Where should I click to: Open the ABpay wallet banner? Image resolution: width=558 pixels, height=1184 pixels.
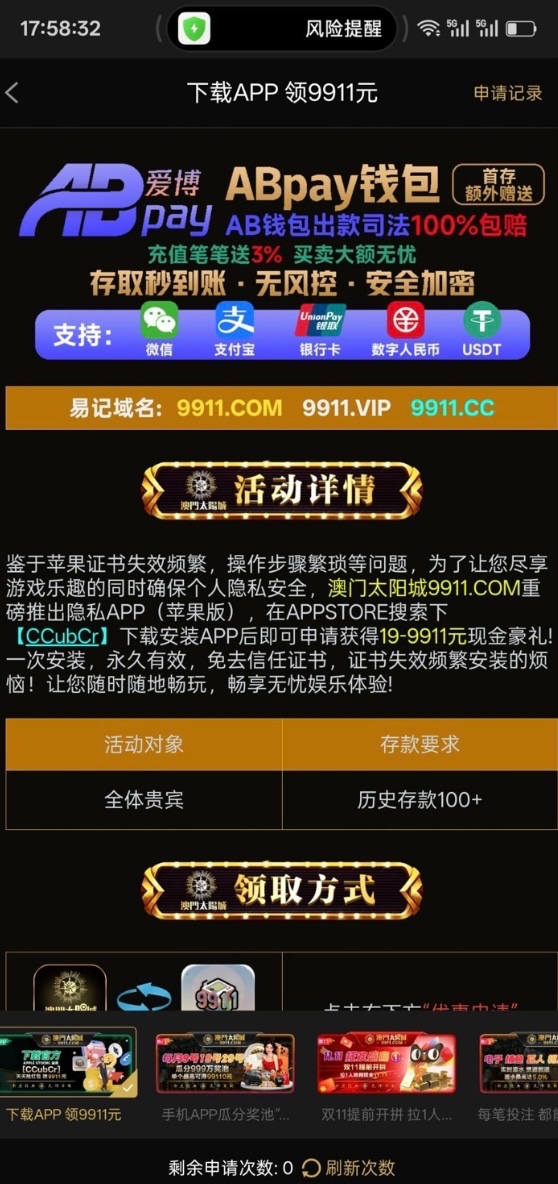tap(281, 259)
